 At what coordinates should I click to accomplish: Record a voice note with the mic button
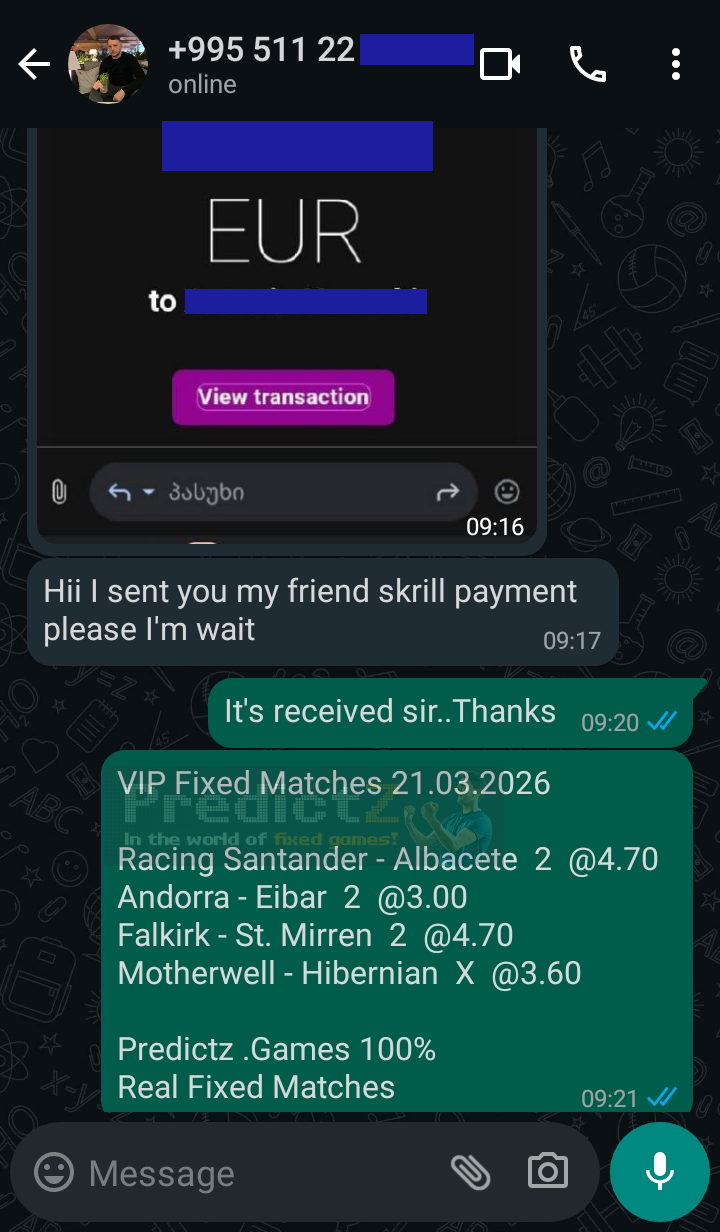pyautogui.click(x=659, y=1172)
